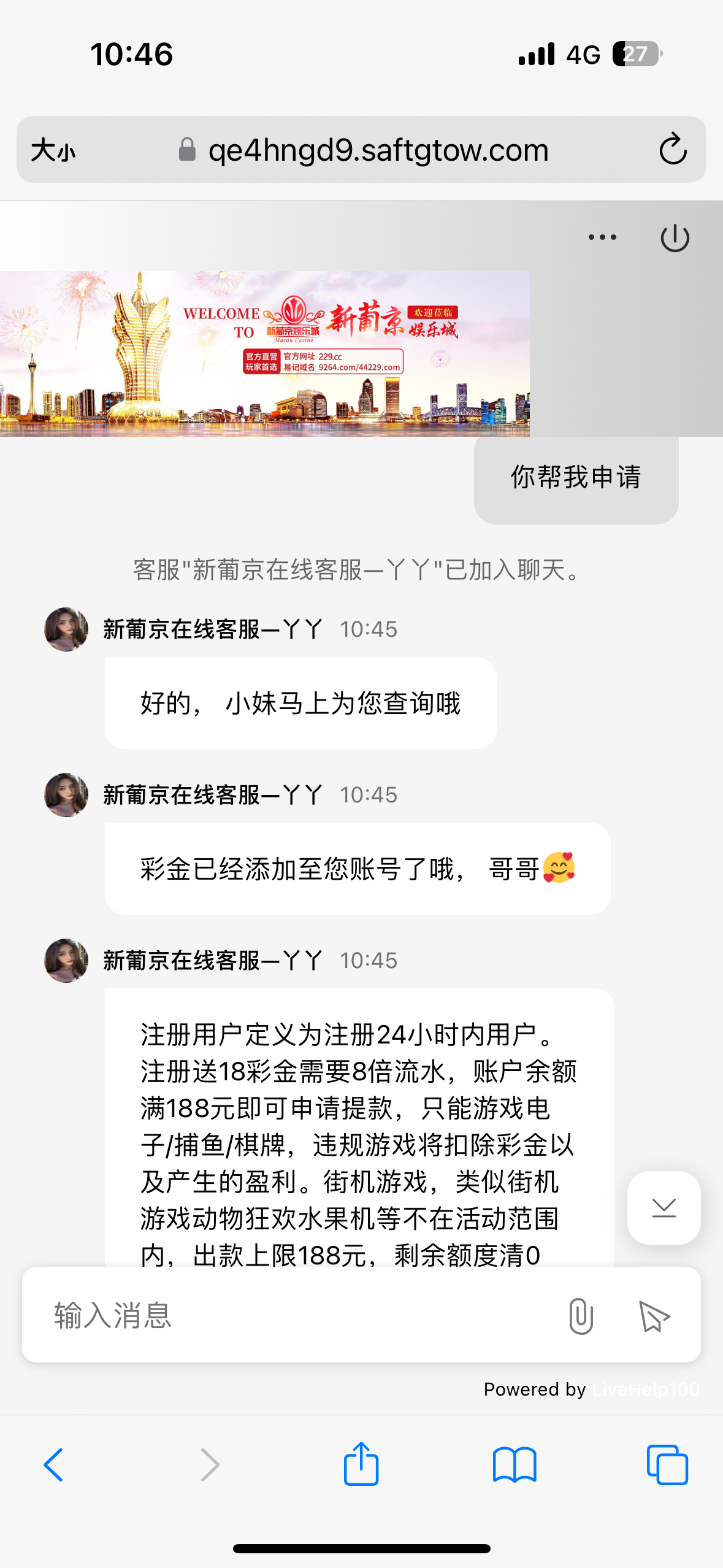723x1568 pixels.
Task: Attach a file with the paperclip icon
Action: (580, 1316)
